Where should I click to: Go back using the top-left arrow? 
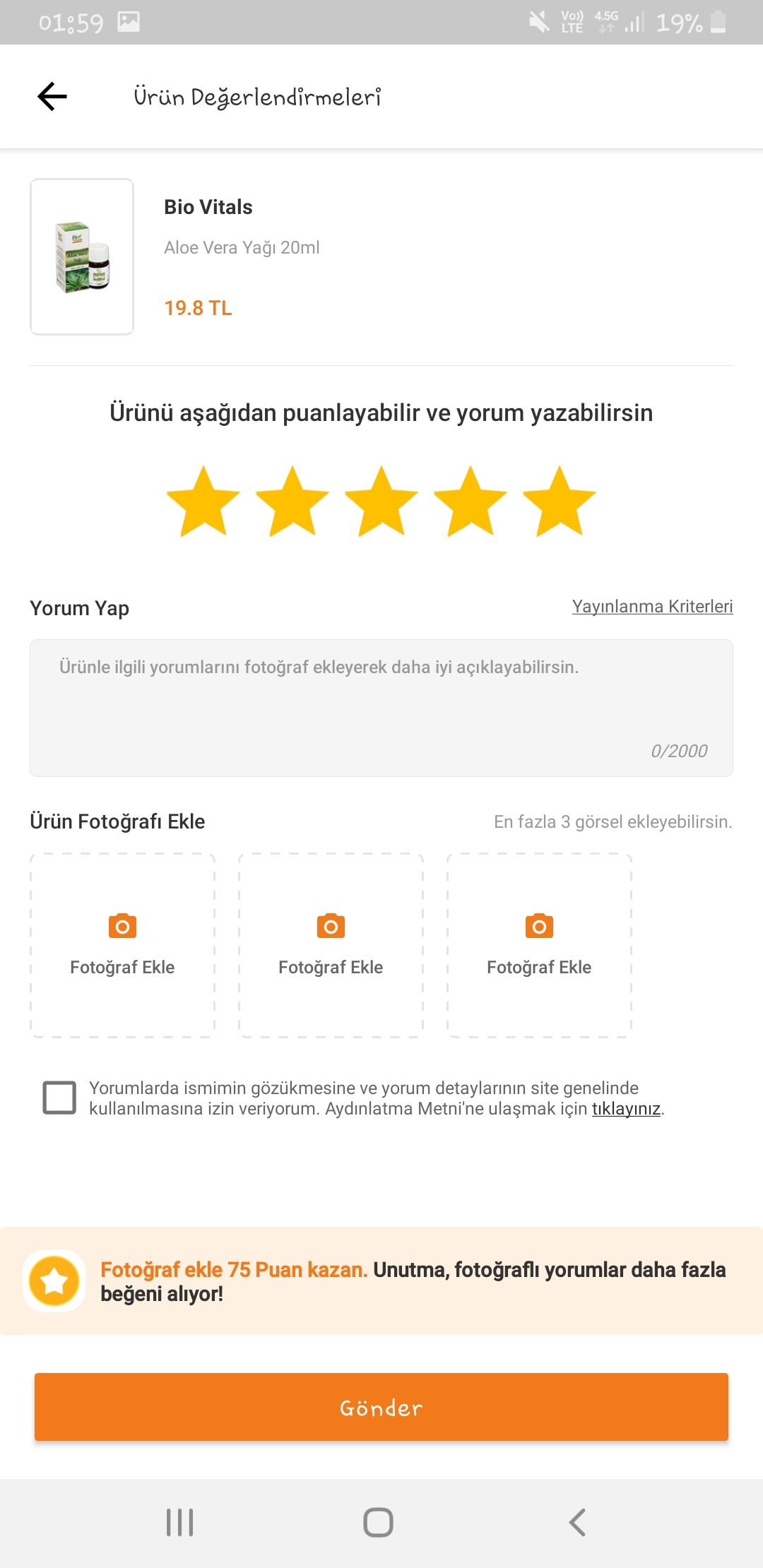52,97
